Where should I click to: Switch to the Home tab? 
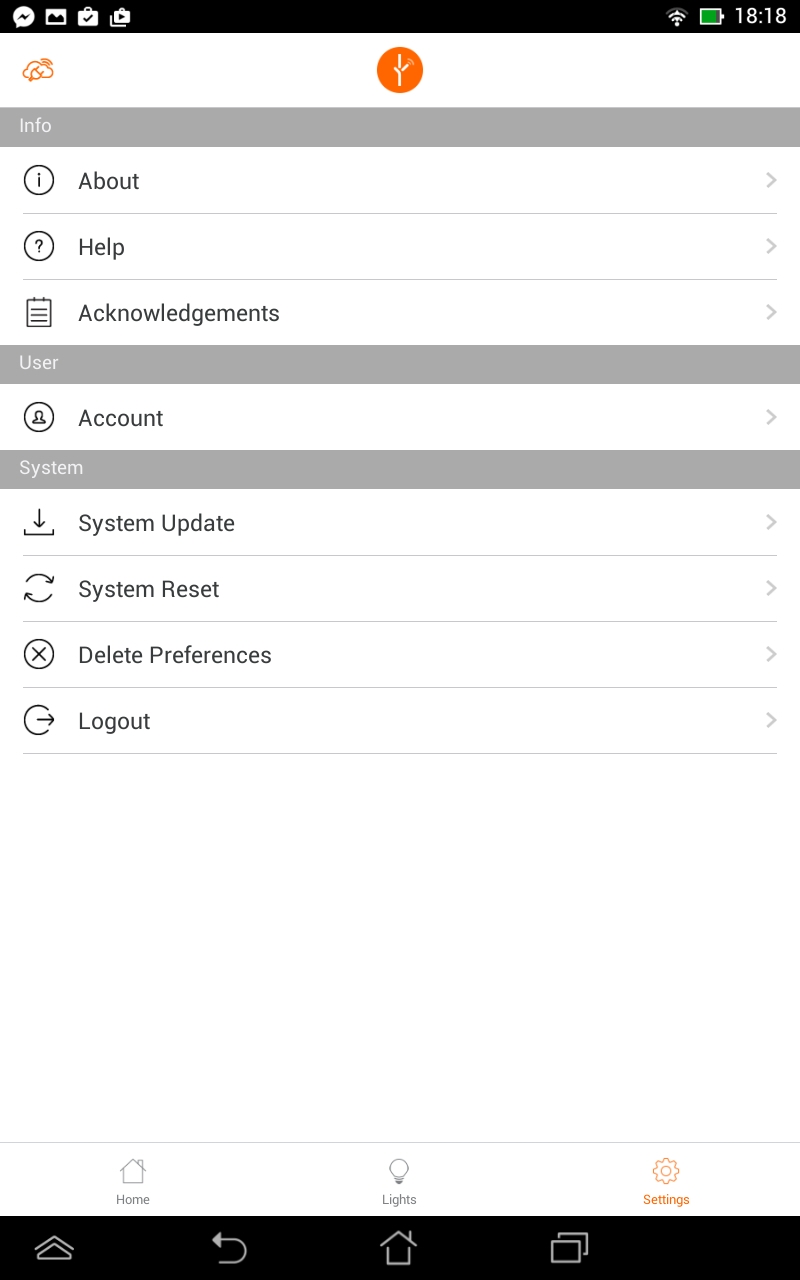pos(133,1180)
